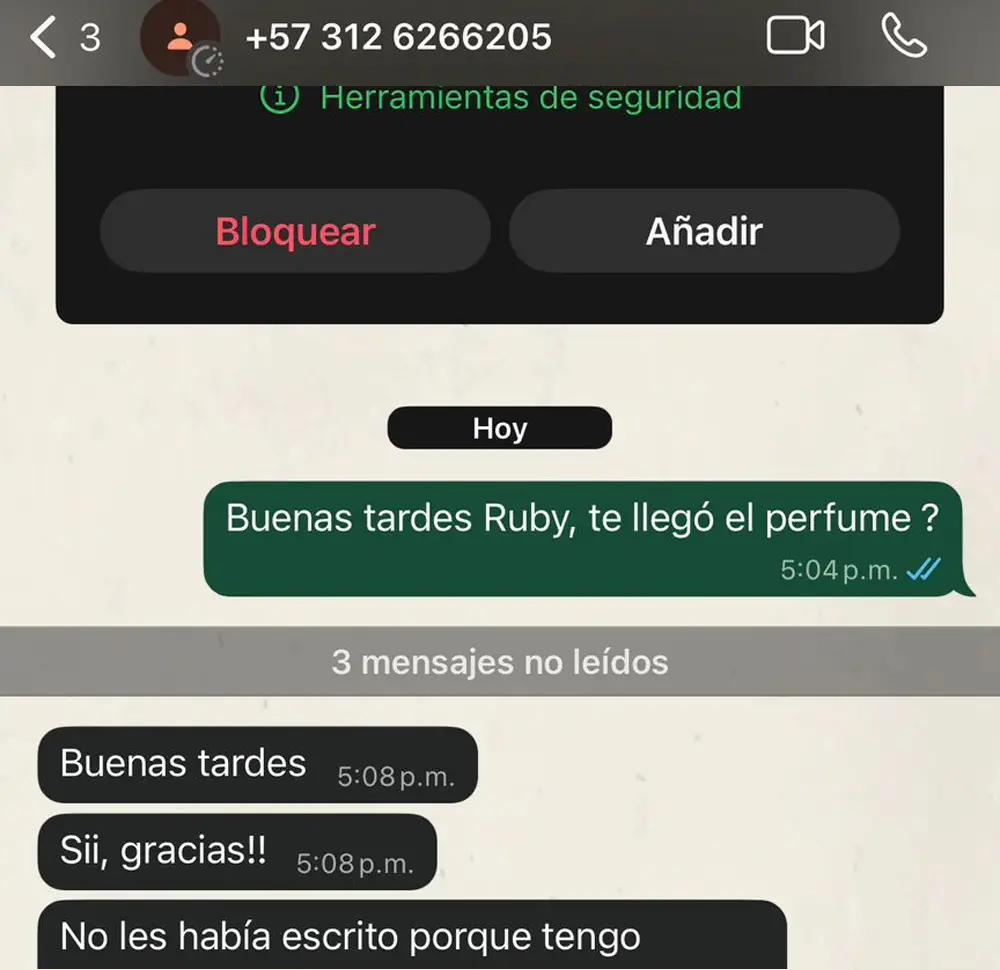Start a video call with this number
The height and width of the screenshot is (970, 1000).
(795, 37)
